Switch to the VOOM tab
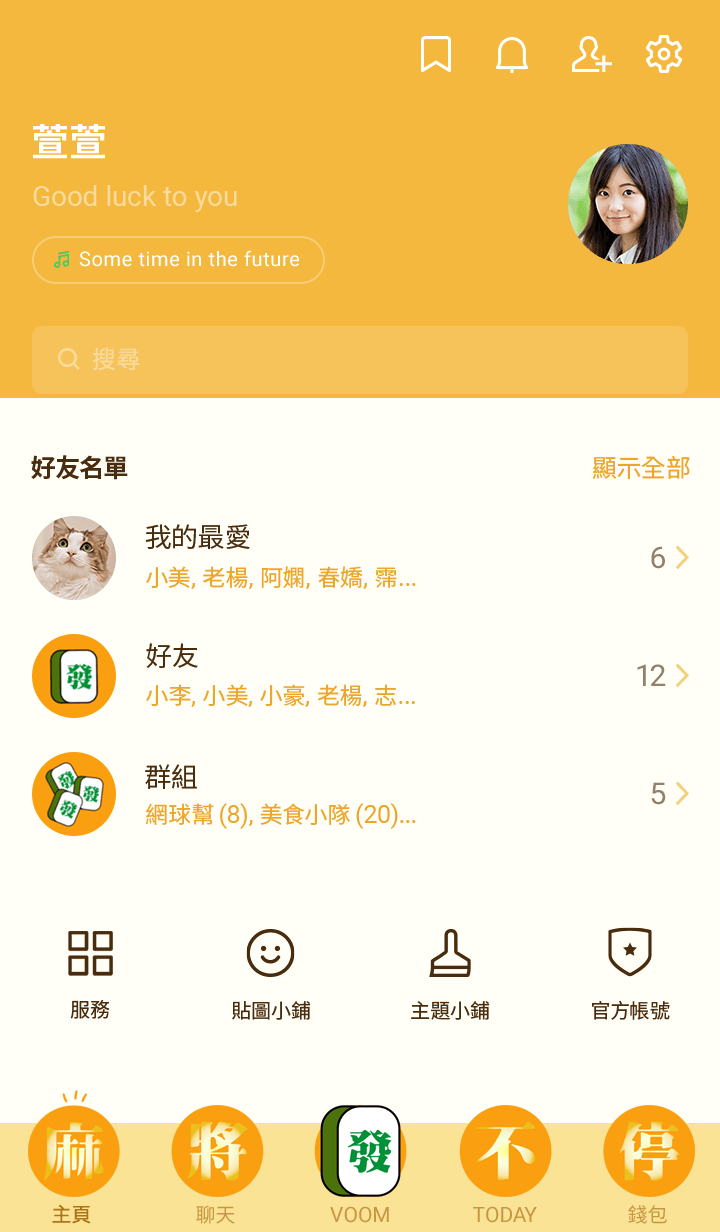 tap(360, 1165)
